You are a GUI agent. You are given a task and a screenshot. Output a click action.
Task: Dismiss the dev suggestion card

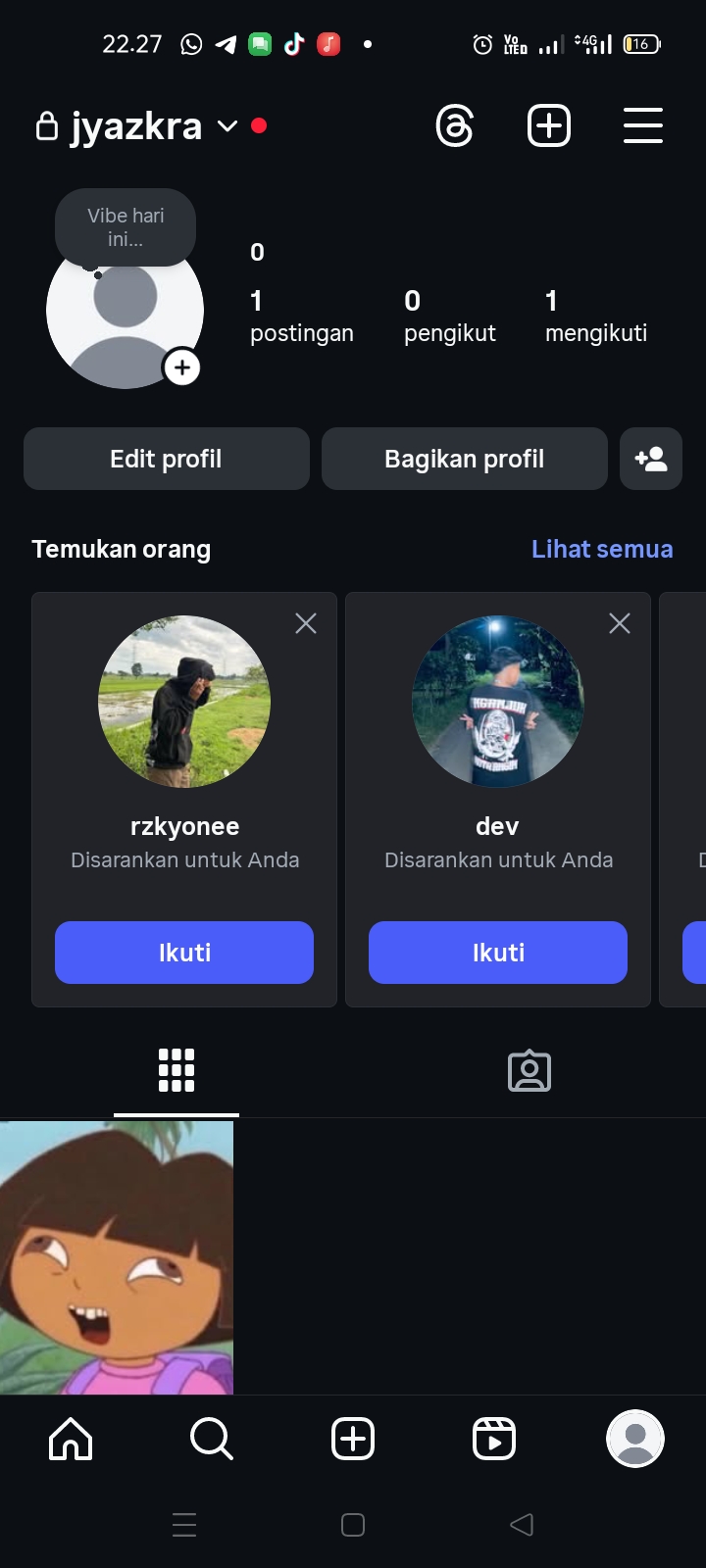(x=620, y=623)
